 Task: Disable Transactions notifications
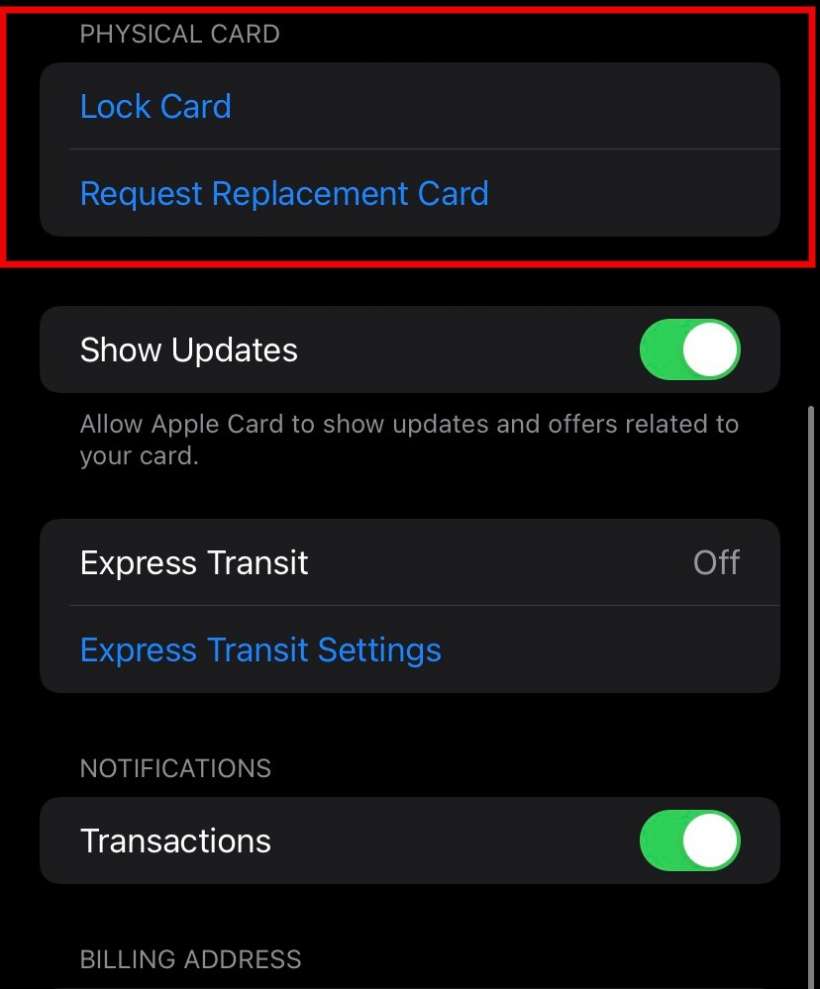pyautogui.click(x=689, y=841)
